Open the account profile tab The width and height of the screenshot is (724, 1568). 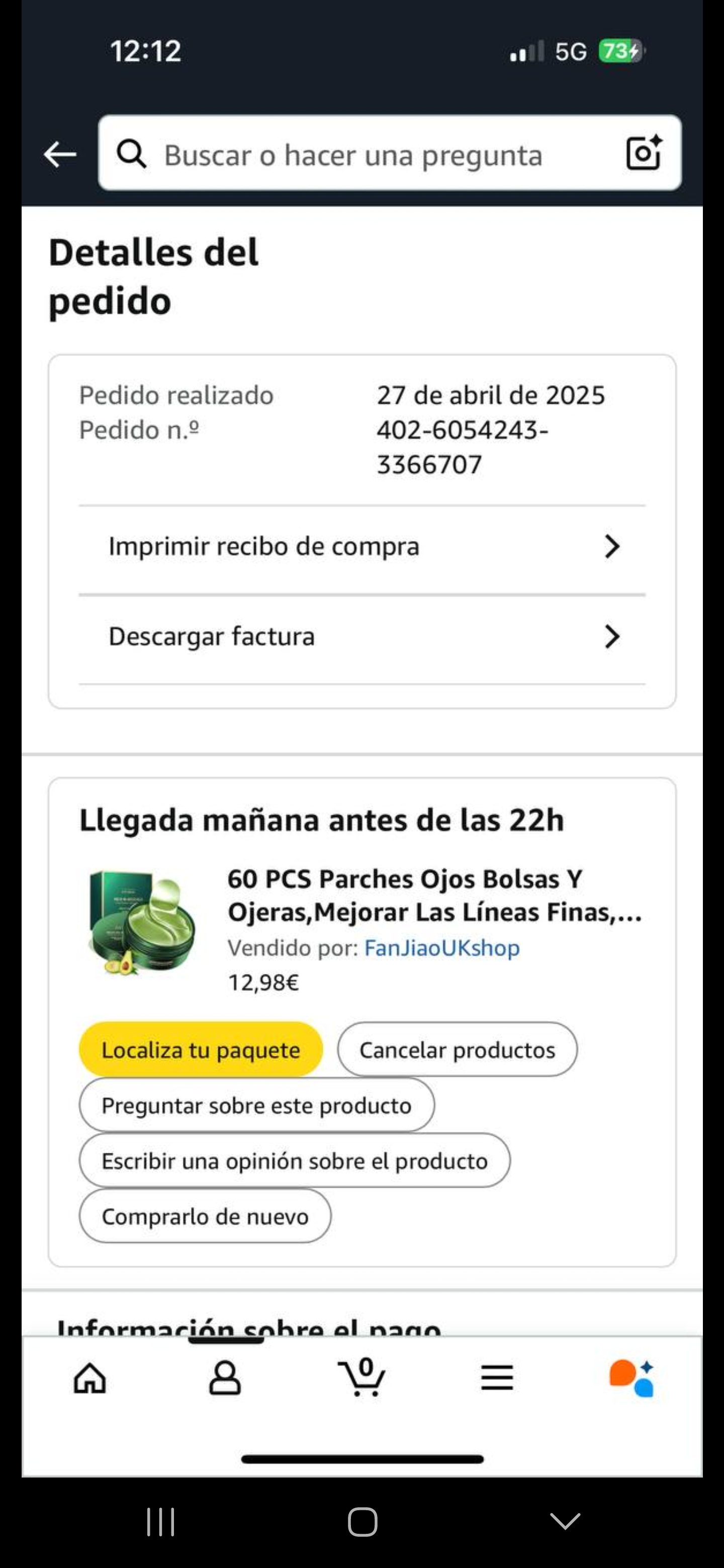pyautogui.click(x=225, y=1378)
